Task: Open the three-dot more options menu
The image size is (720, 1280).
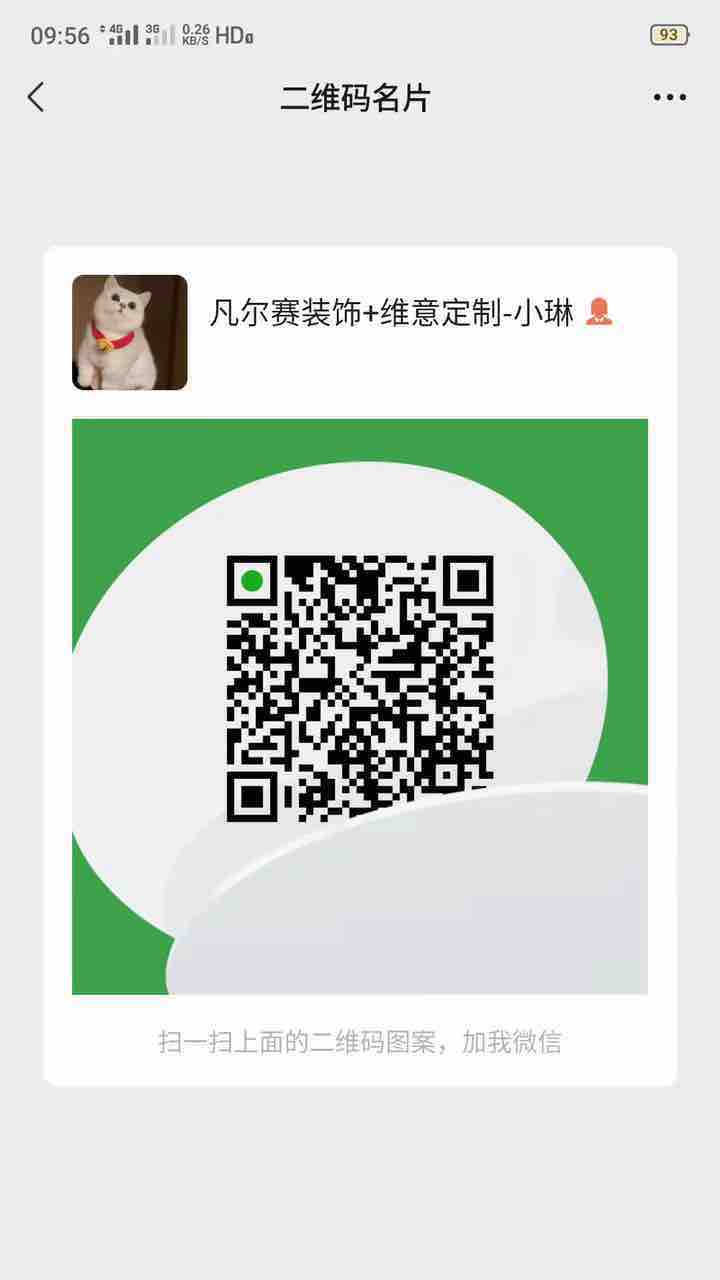Action: pos(670,97)
